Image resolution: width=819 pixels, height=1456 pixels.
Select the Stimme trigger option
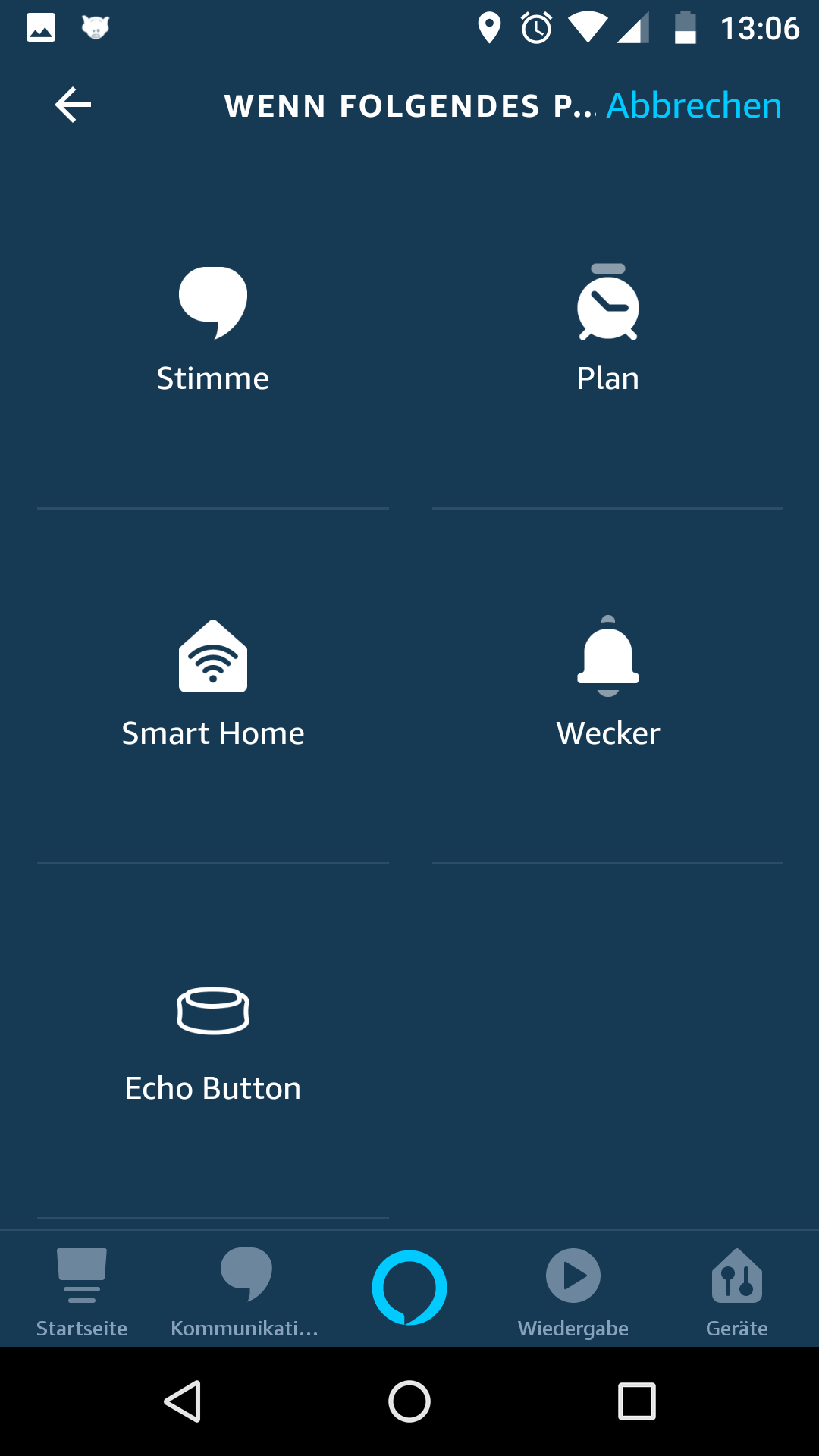[x=213, y=331]
